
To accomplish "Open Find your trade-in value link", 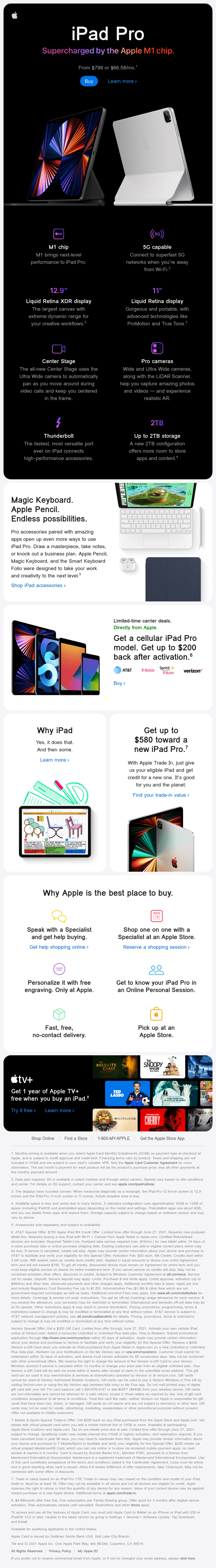I will (x=161, y=794).
